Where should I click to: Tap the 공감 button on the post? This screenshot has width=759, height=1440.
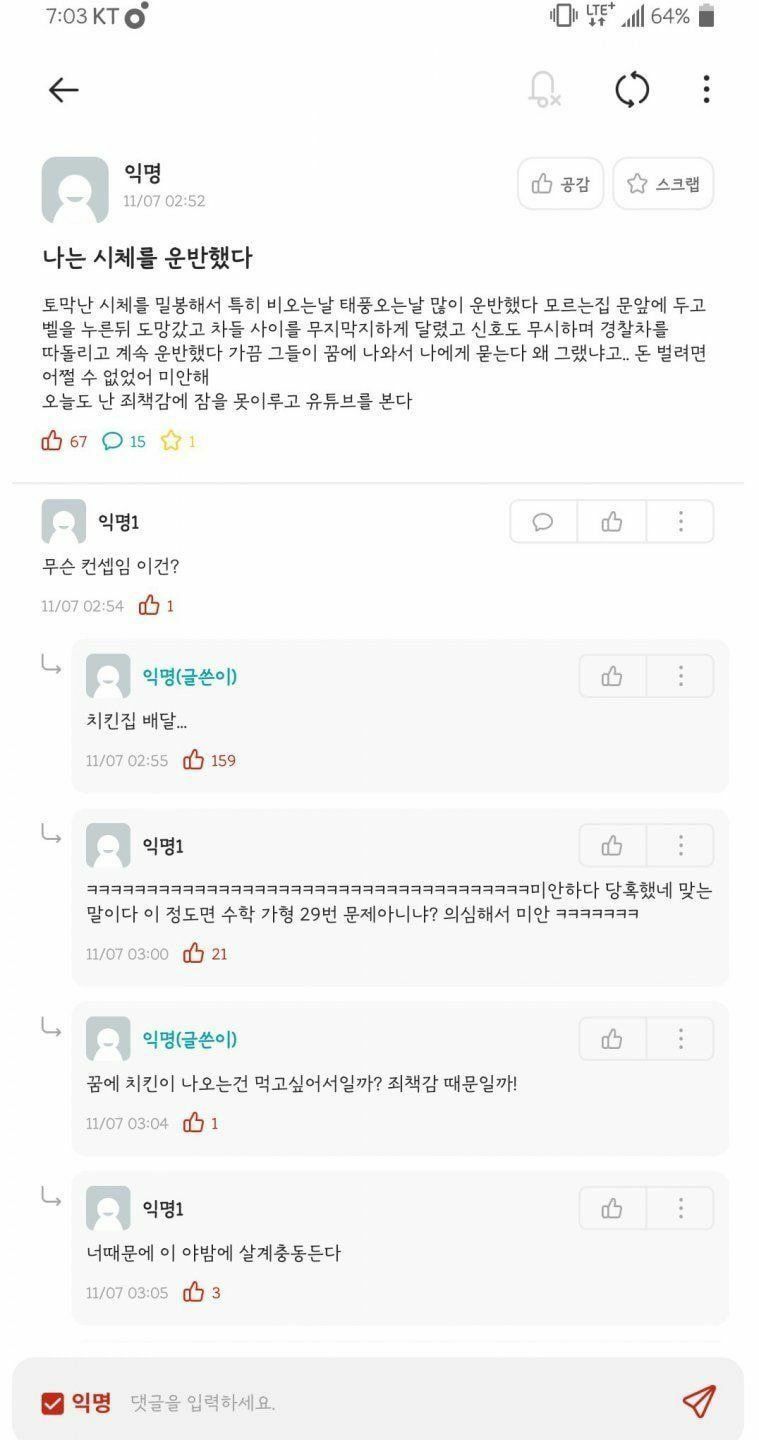pyautogui.click(x=560, y=184)
